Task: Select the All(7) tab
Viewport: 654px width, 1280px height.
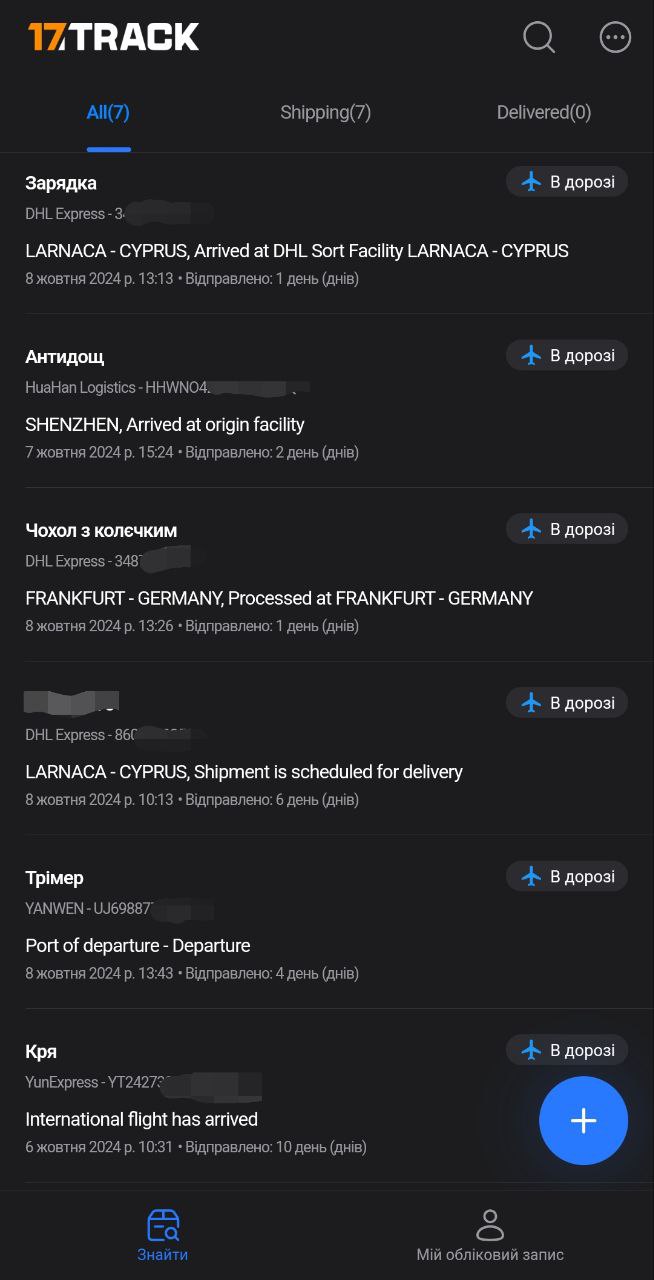Action: (x=108, y=113)
